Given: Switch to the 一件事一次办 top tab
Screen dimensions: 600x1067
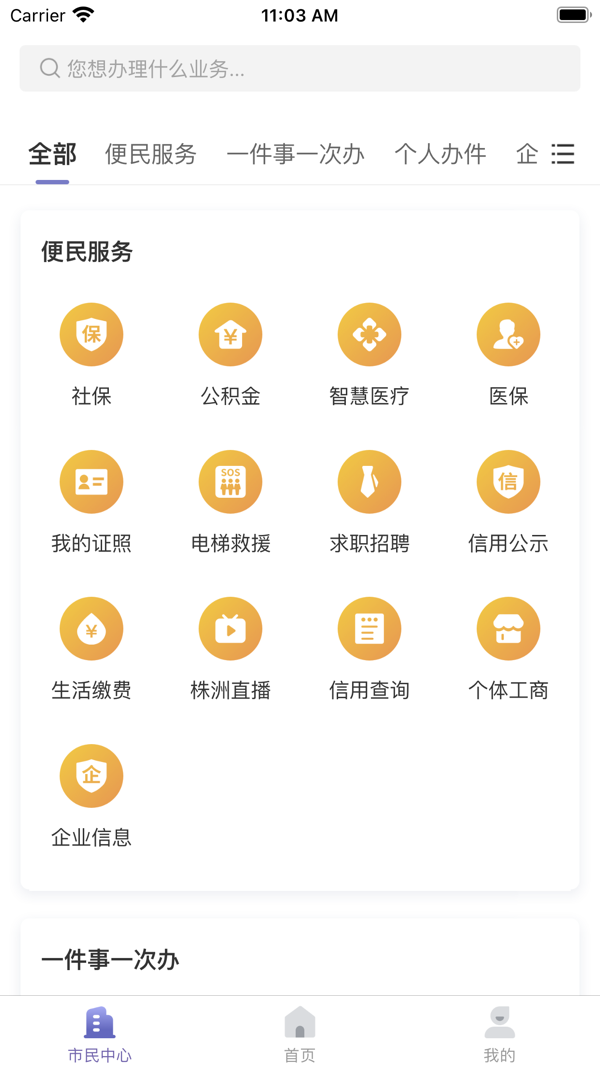Looking at the screenshot, I should 295,154.
